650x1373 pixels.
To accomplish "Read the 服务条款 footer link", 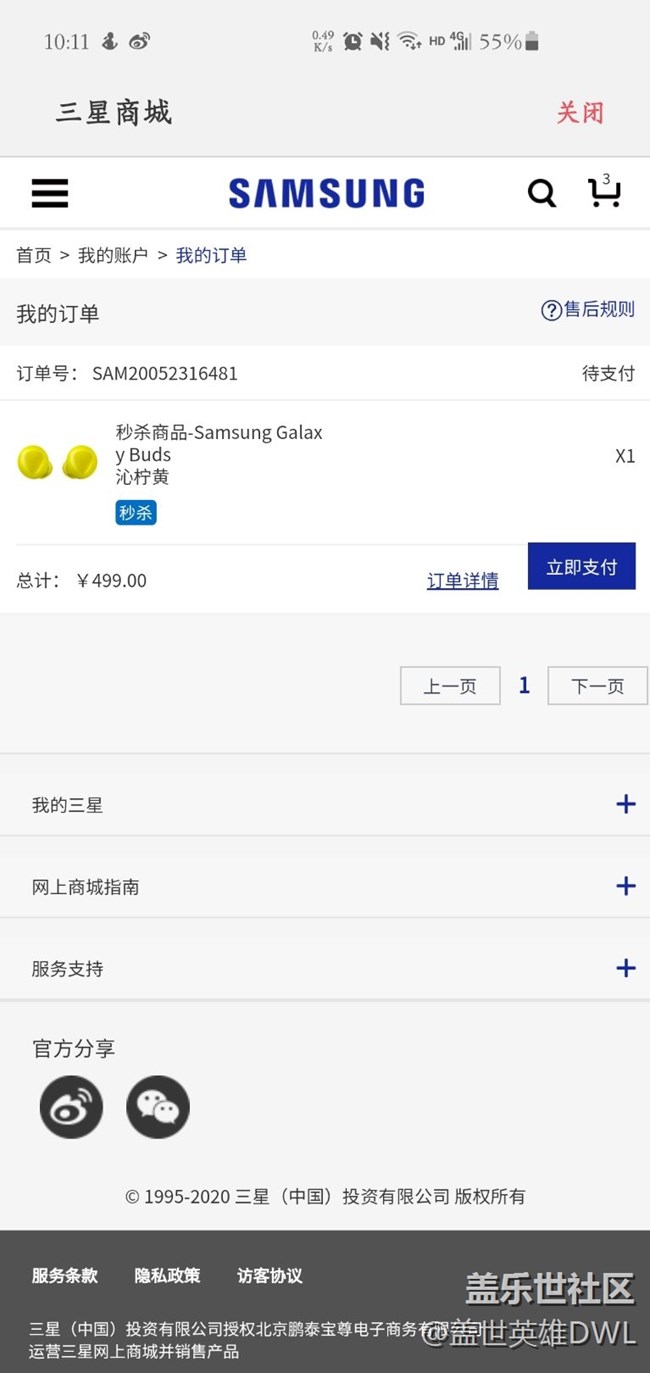I will point(65,1276).
